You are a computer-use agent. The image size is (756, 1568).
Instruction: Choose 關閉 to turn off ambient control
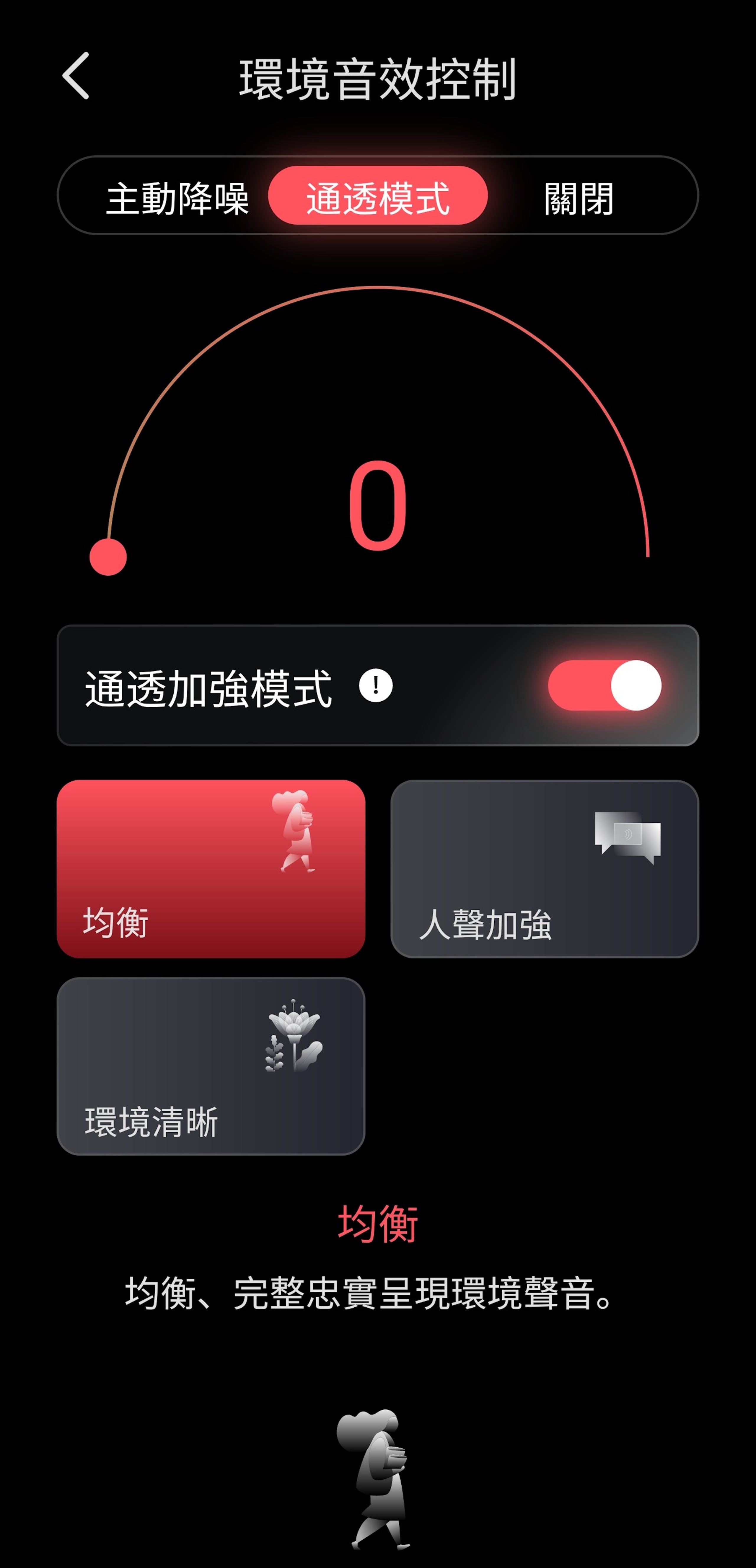point(578,198)
